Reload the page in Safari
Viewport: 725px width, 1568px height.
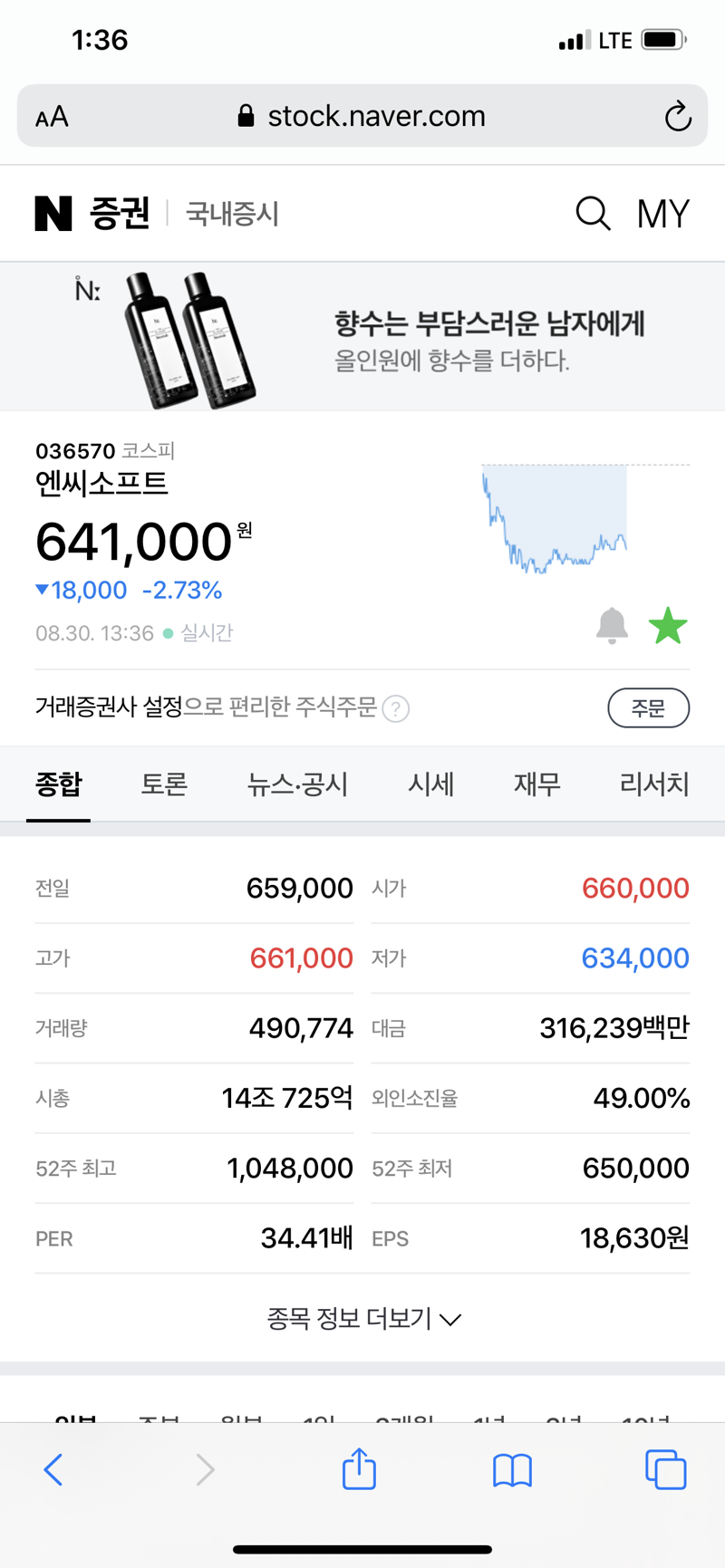pyautogui.click(x=678, y=117)
